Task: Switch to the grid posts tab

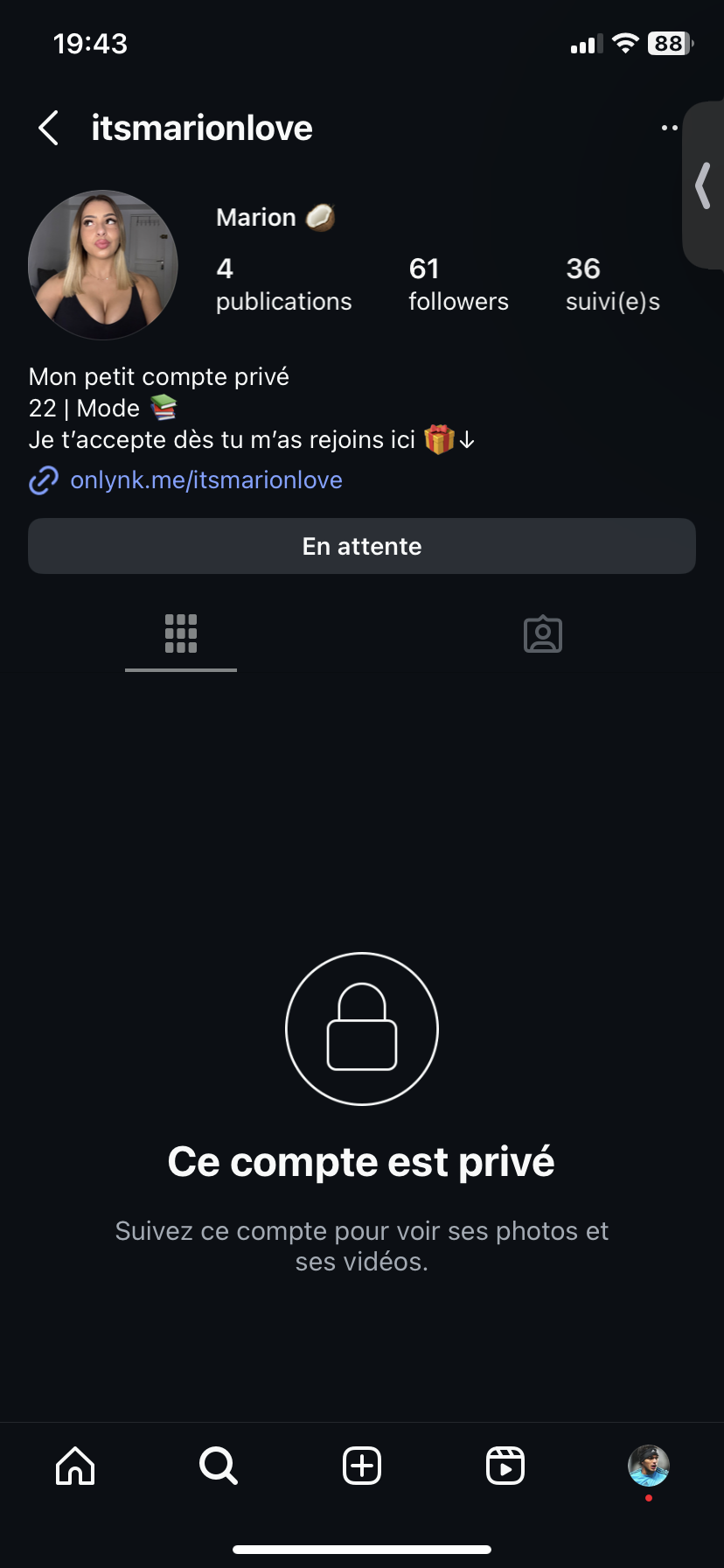Action: point(181,633)
